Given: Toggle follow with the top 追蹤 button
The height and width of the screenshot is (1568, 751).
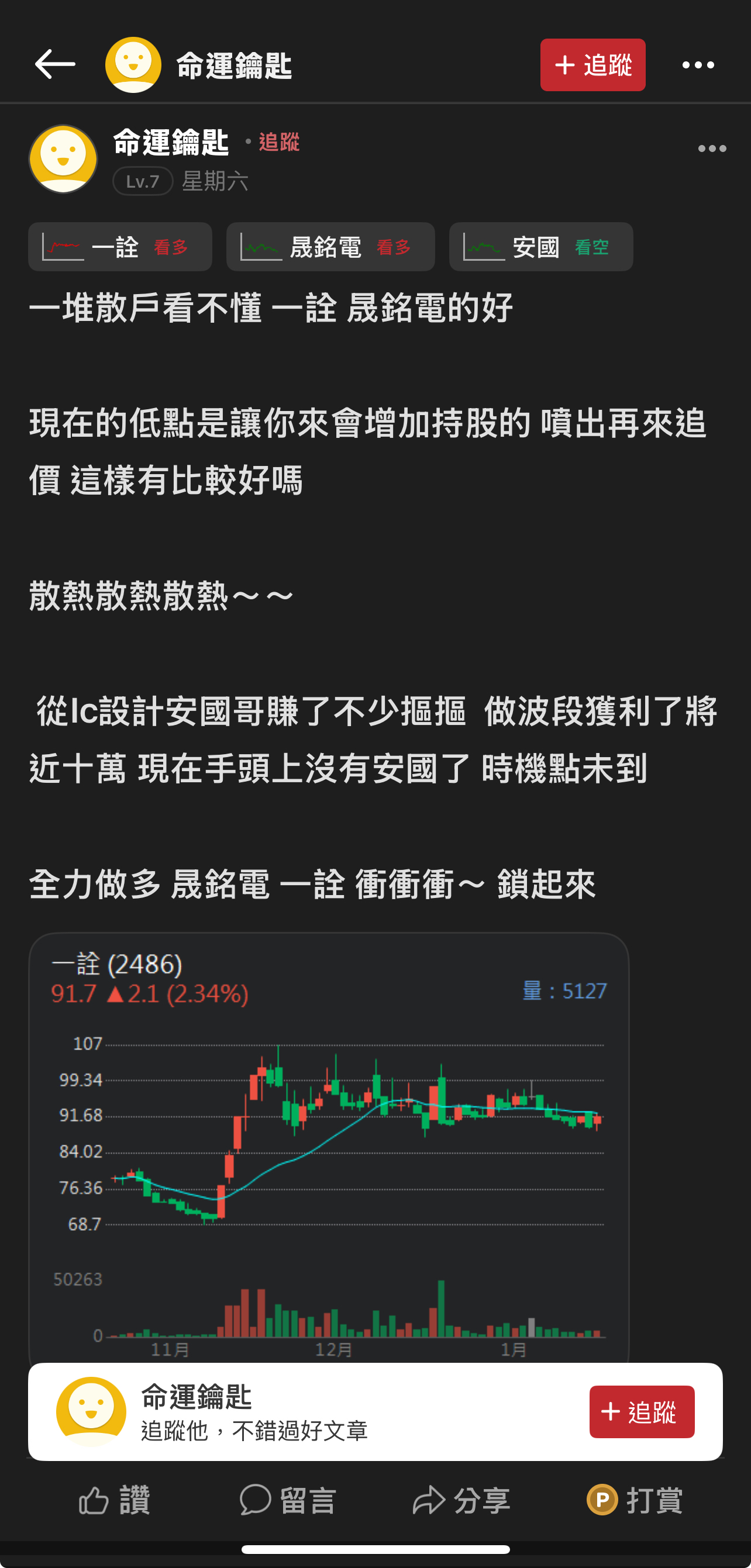Looking at the screenshot, I should pos(592,65).
